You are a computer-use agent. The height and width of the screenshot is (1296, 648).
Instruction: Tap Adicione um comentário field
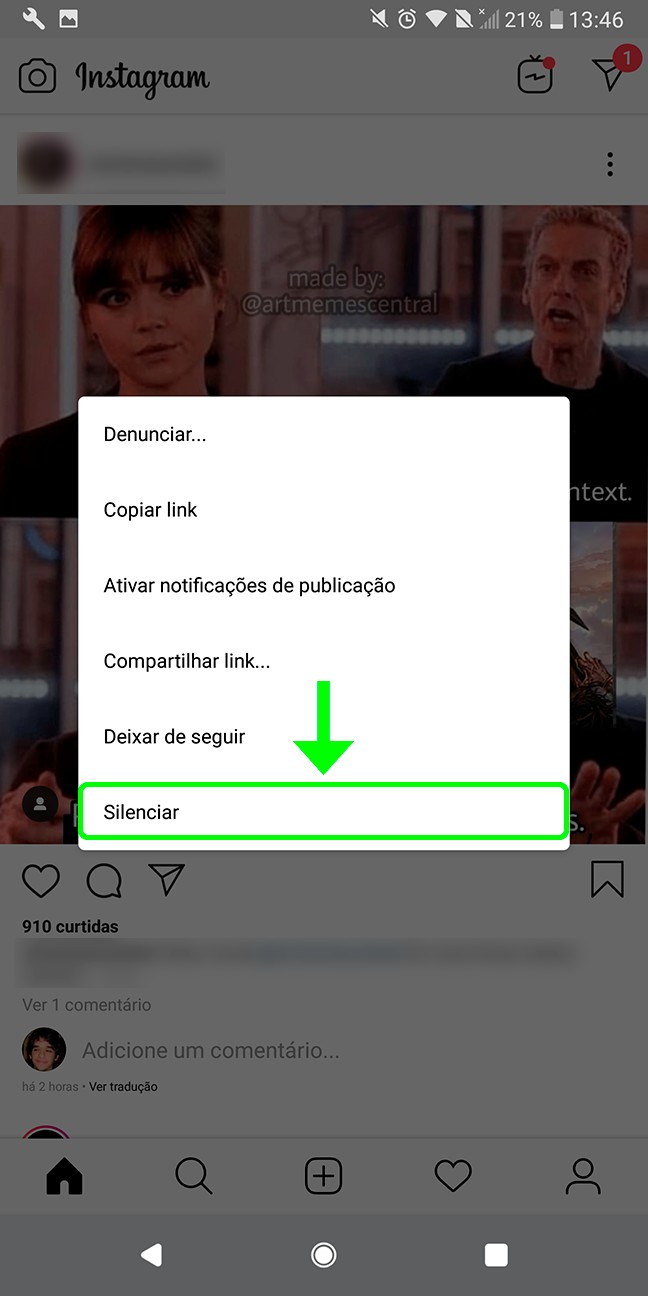(211, 1050)
